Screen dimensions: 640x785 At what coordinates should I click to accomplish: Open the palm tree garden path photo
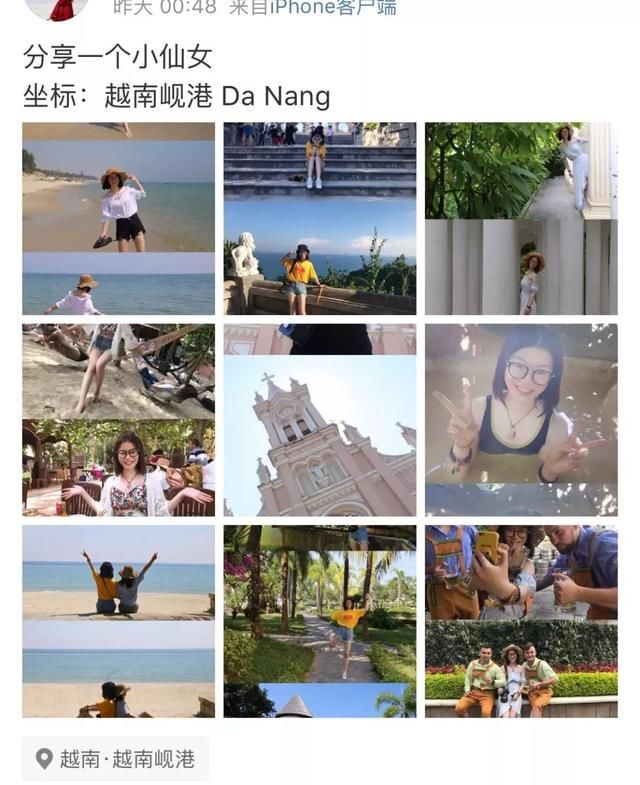click(319, 620)
